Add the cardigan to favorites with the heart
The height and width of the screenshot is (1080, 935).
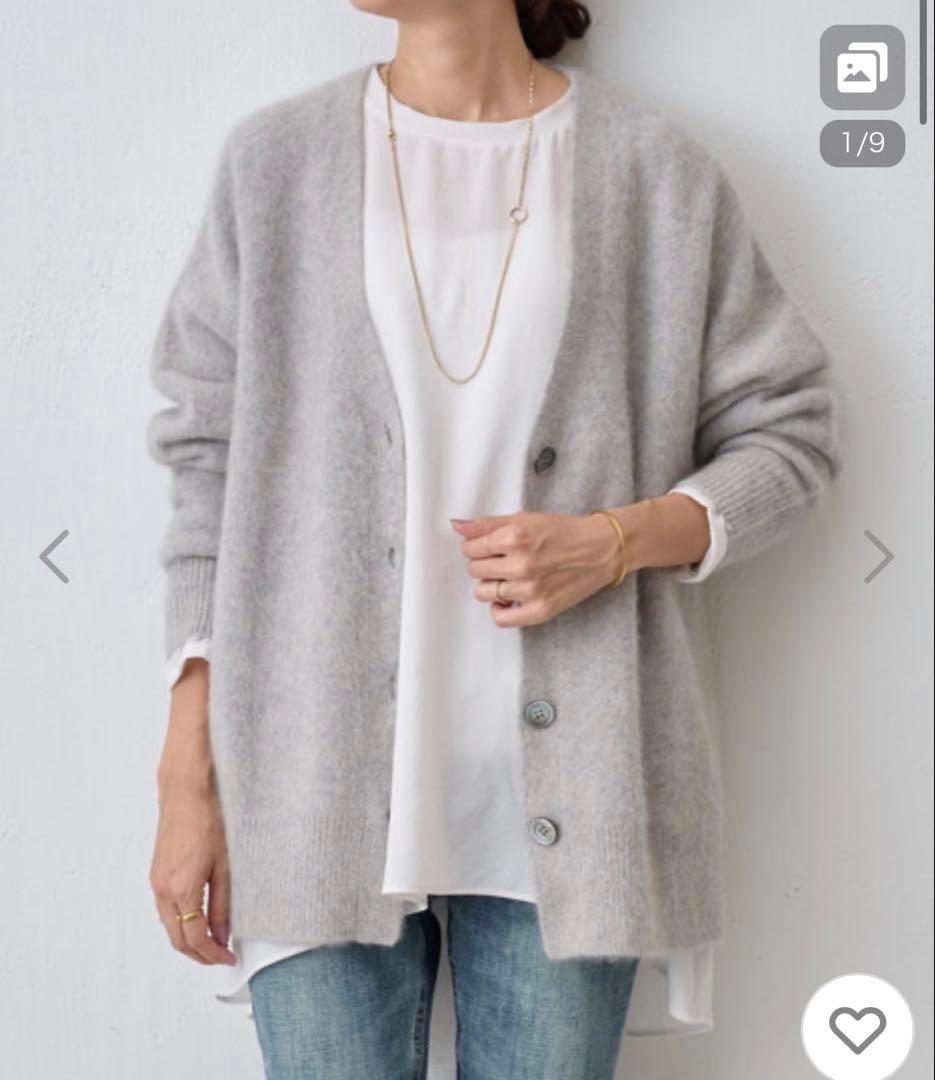(857, 1029)
